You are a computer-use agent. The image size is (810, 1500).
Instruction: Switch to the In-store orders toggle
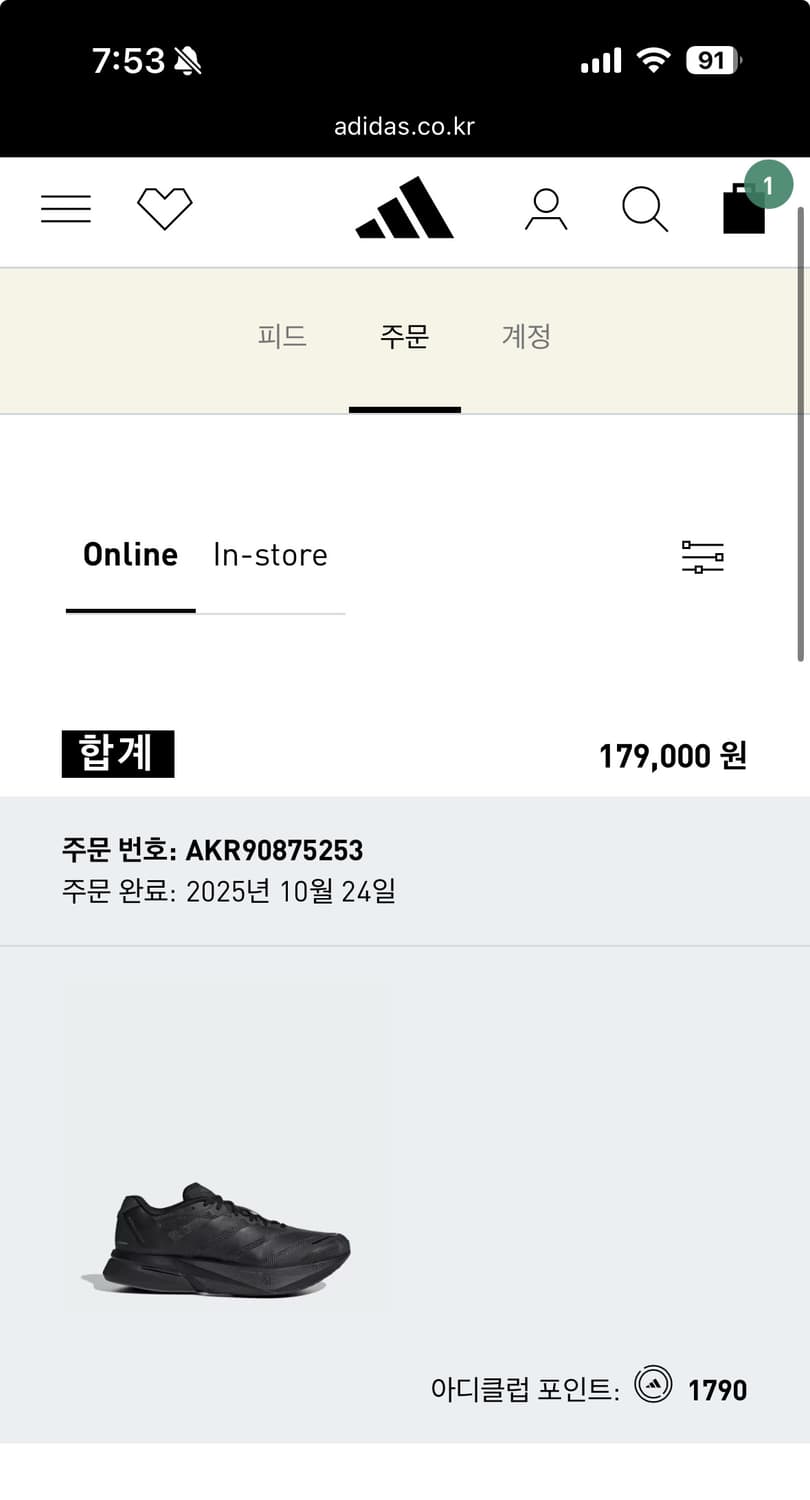tap(270, 555)
